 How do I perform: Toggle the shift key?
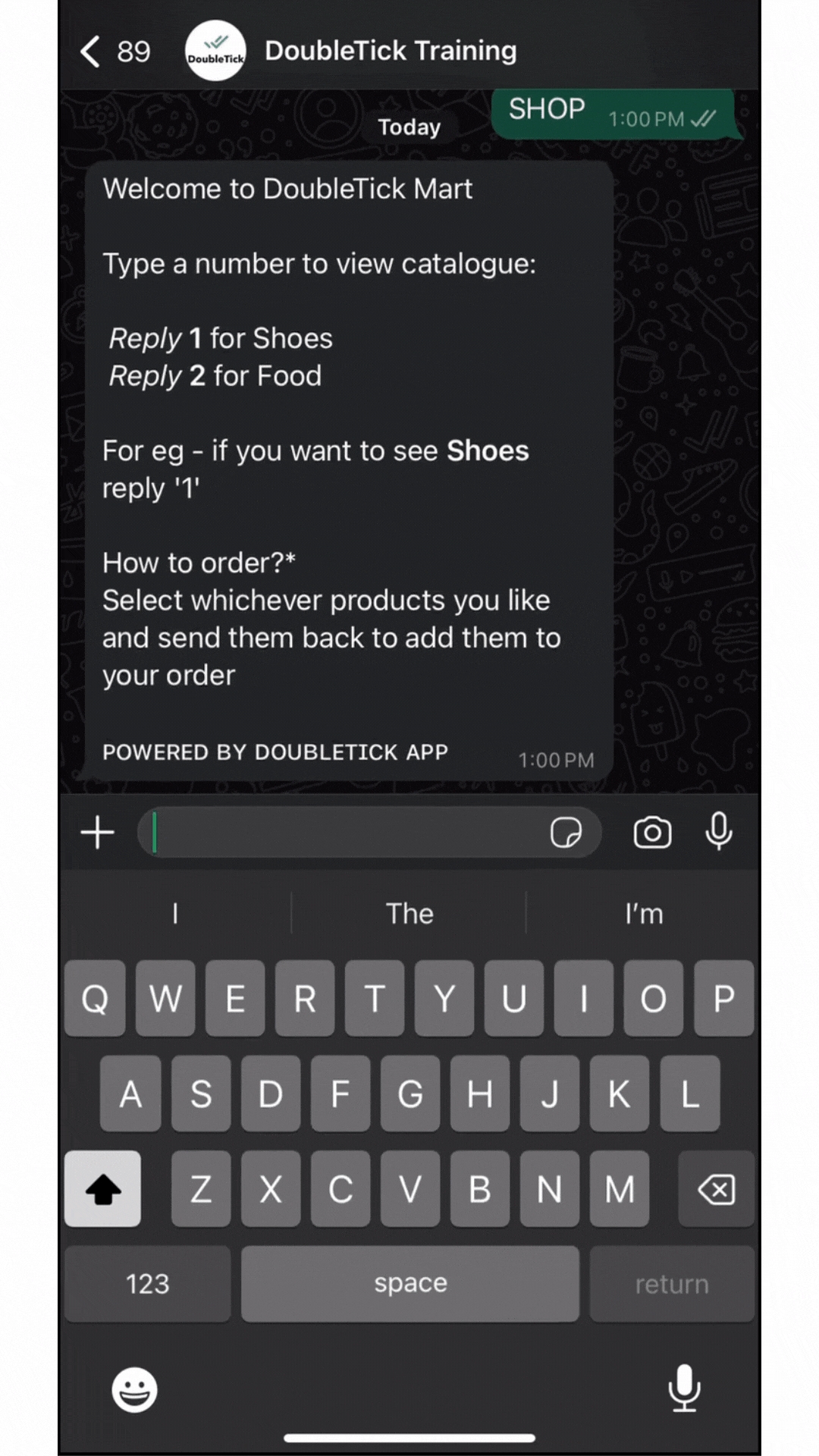pyautogui.click(x=103, y=1189)
